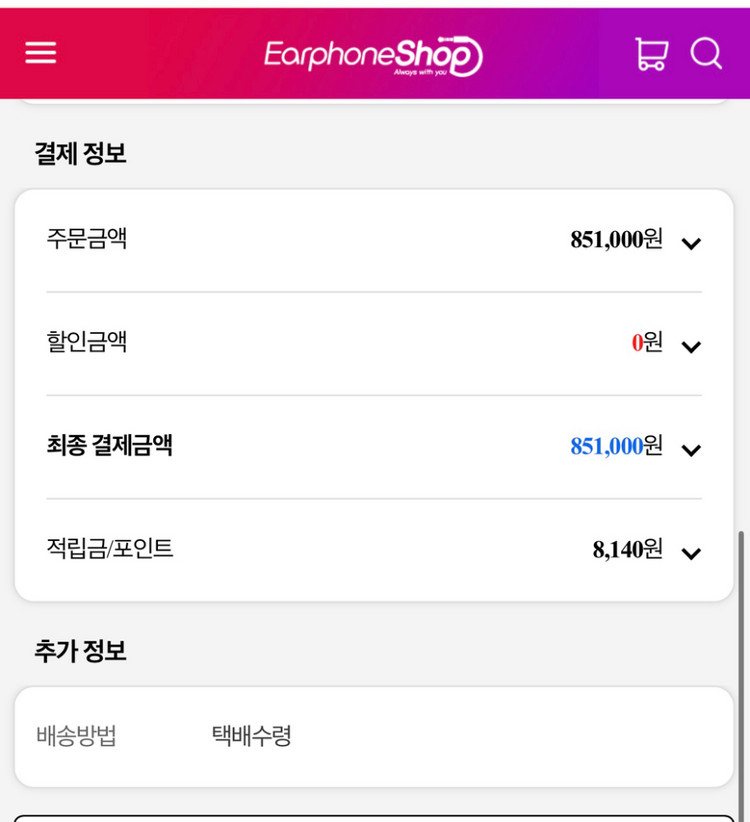
Task: Open the search icon
Action: click(x=706, y=54)
